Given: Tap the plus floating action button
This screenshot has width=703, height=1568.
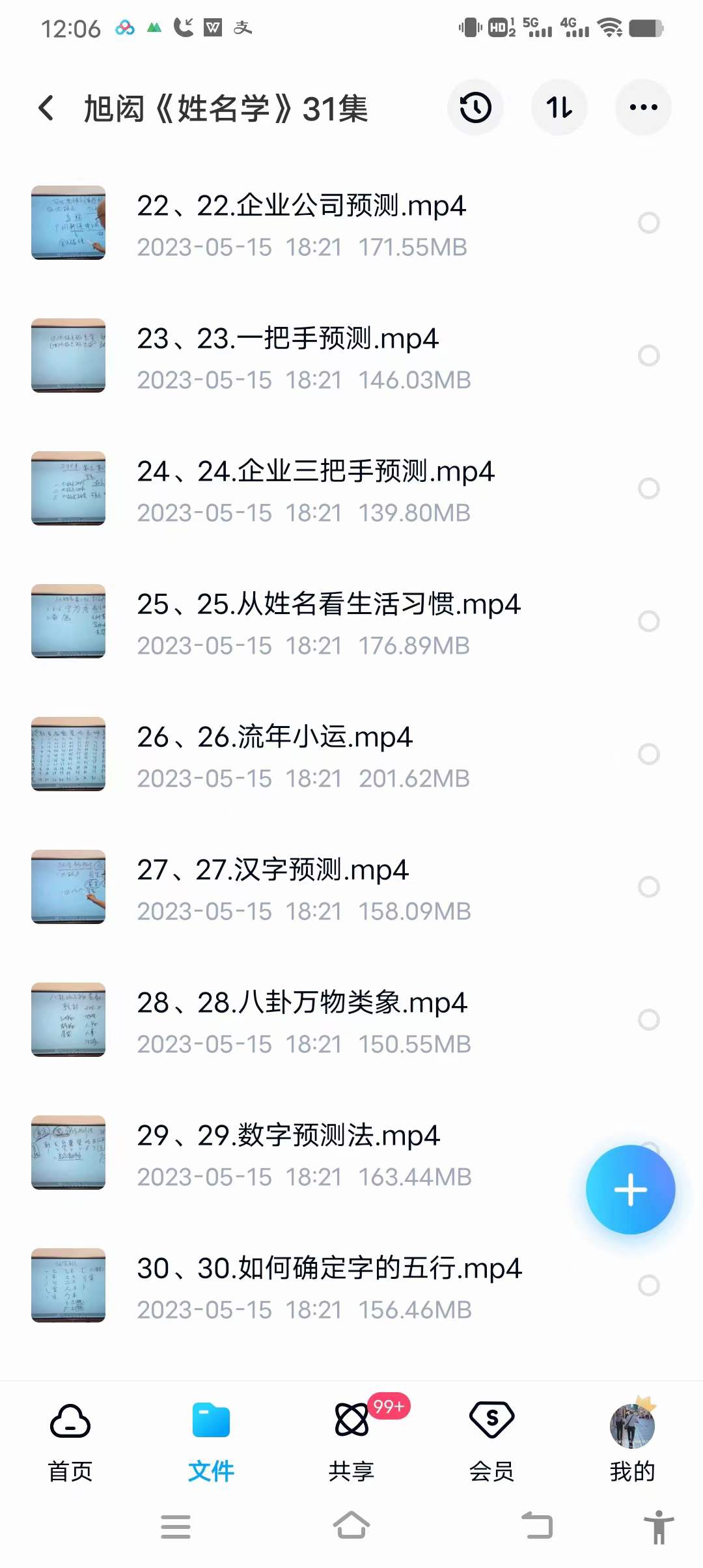Looking at the screenshot, I should pyautogui.click(x=629, y=1188).
